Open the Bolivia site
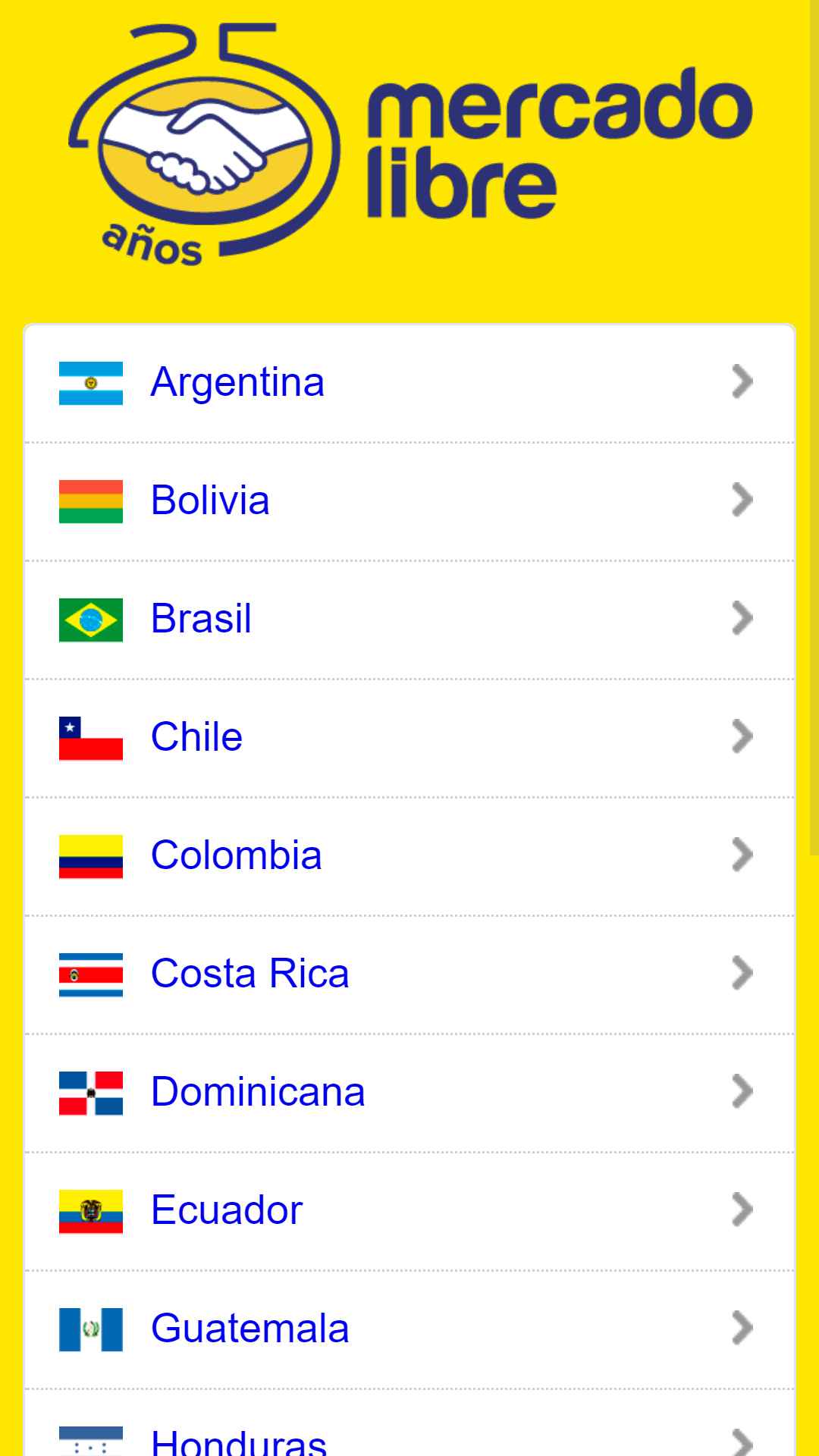 (x=409, y=501)
